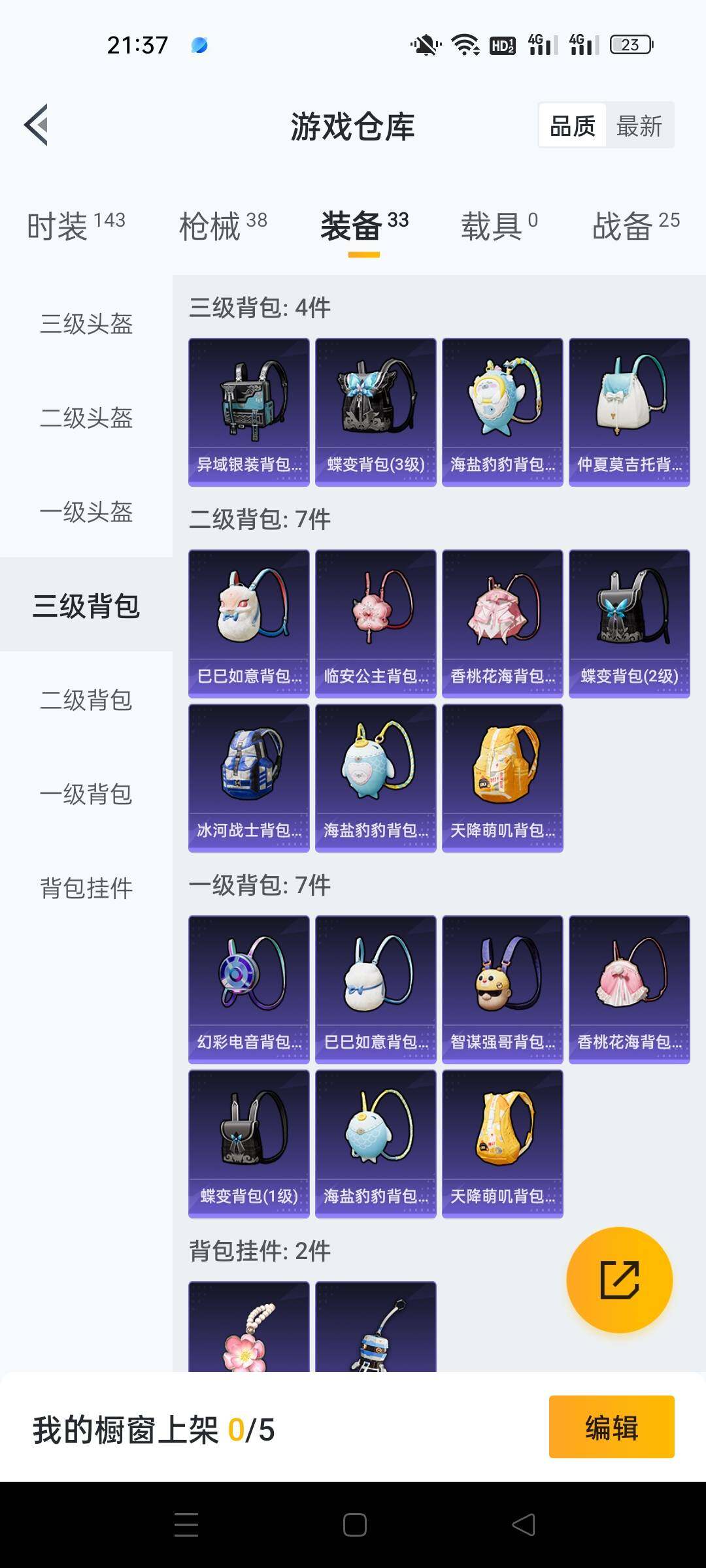Screen dimensions: 706x1568
Task: Tap the blue notification dot in the status bar
Action: [198, 46]
